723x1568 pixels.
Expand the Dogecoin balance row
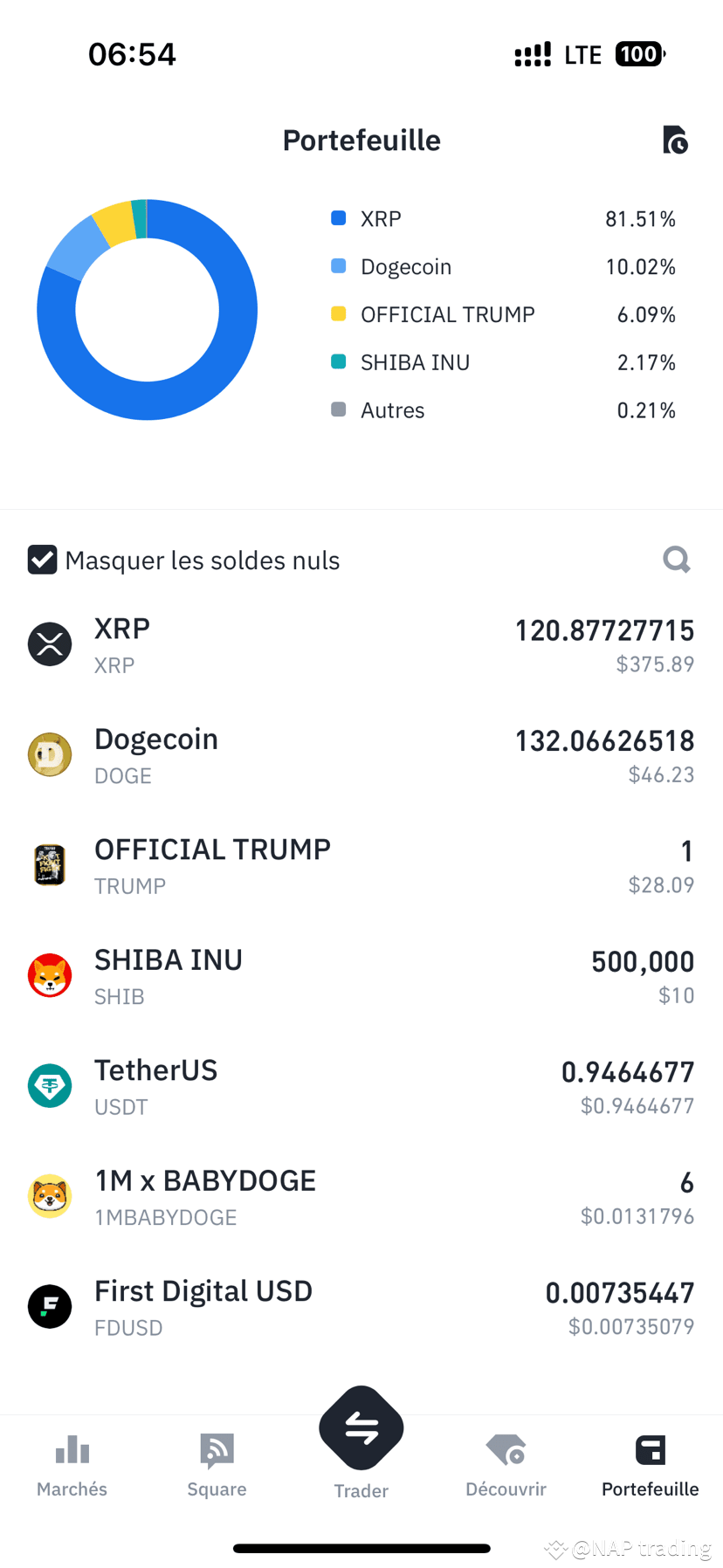click(361, 754)
